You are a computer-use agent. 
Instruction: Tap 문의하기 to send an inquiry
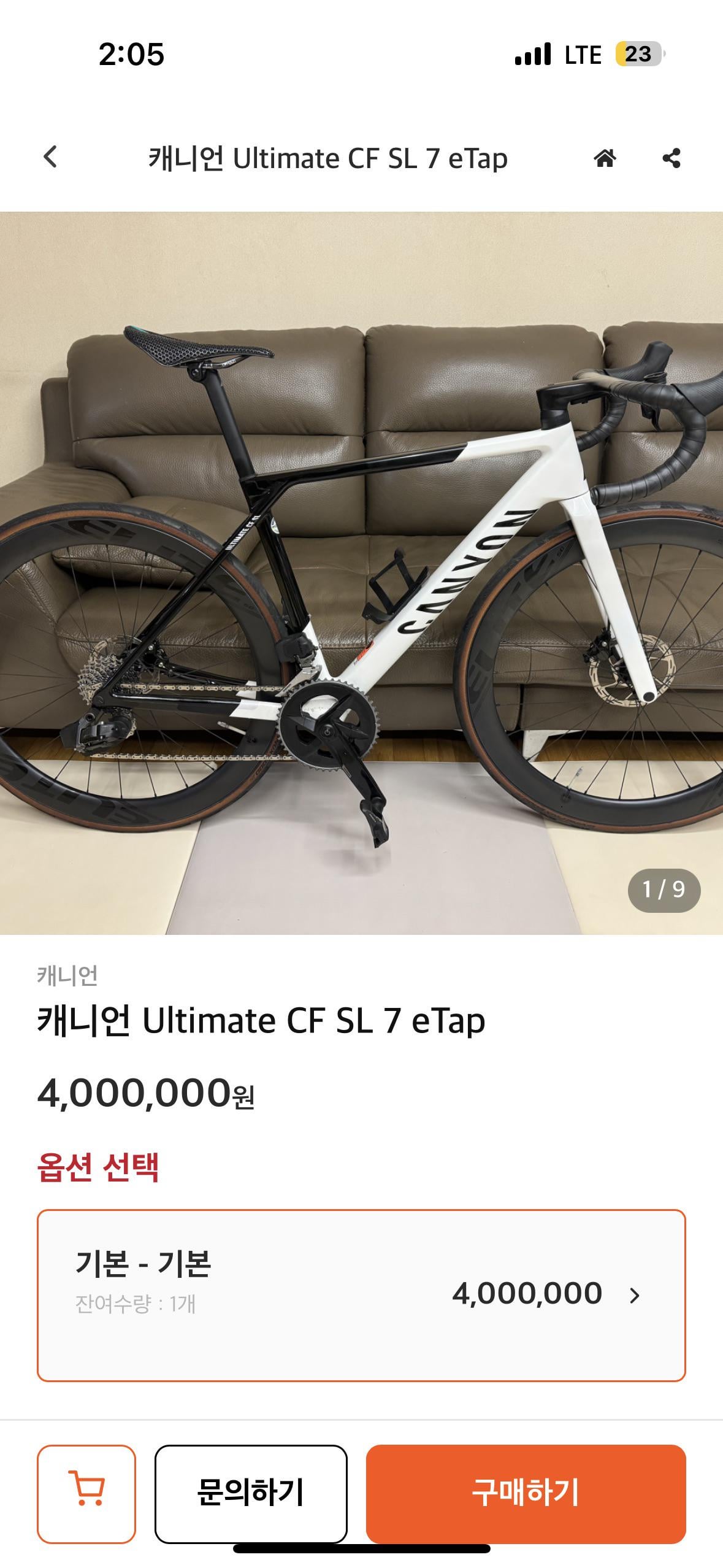251,1494
